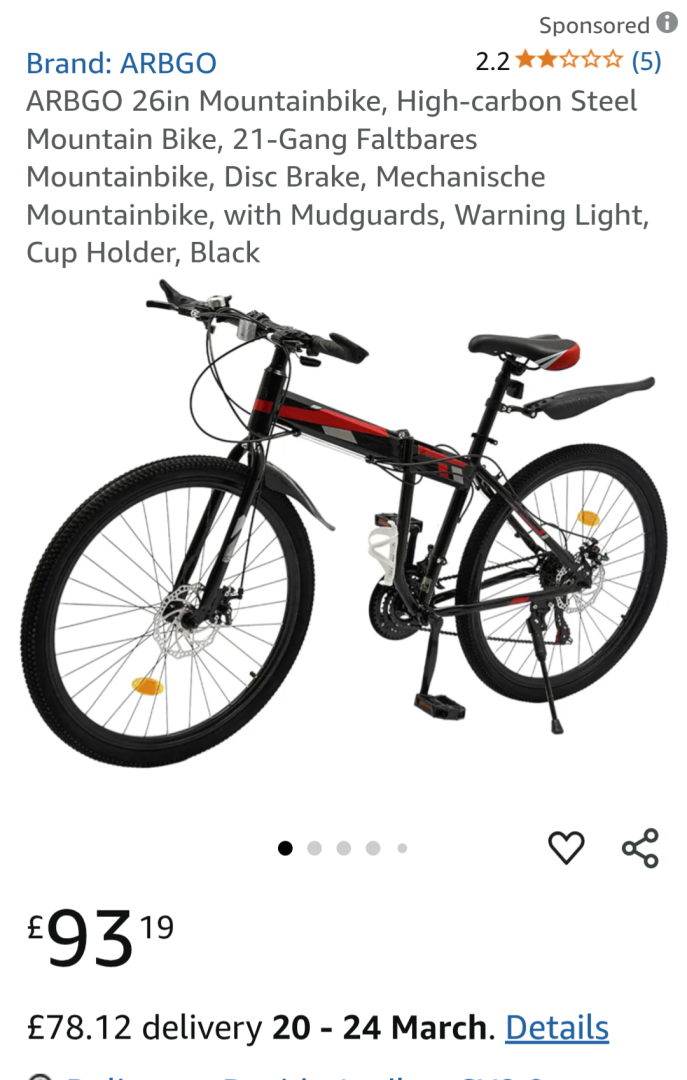Jump to second image via page dots
The height and width of the screenshot is (1080, 687).
(314, 848)
